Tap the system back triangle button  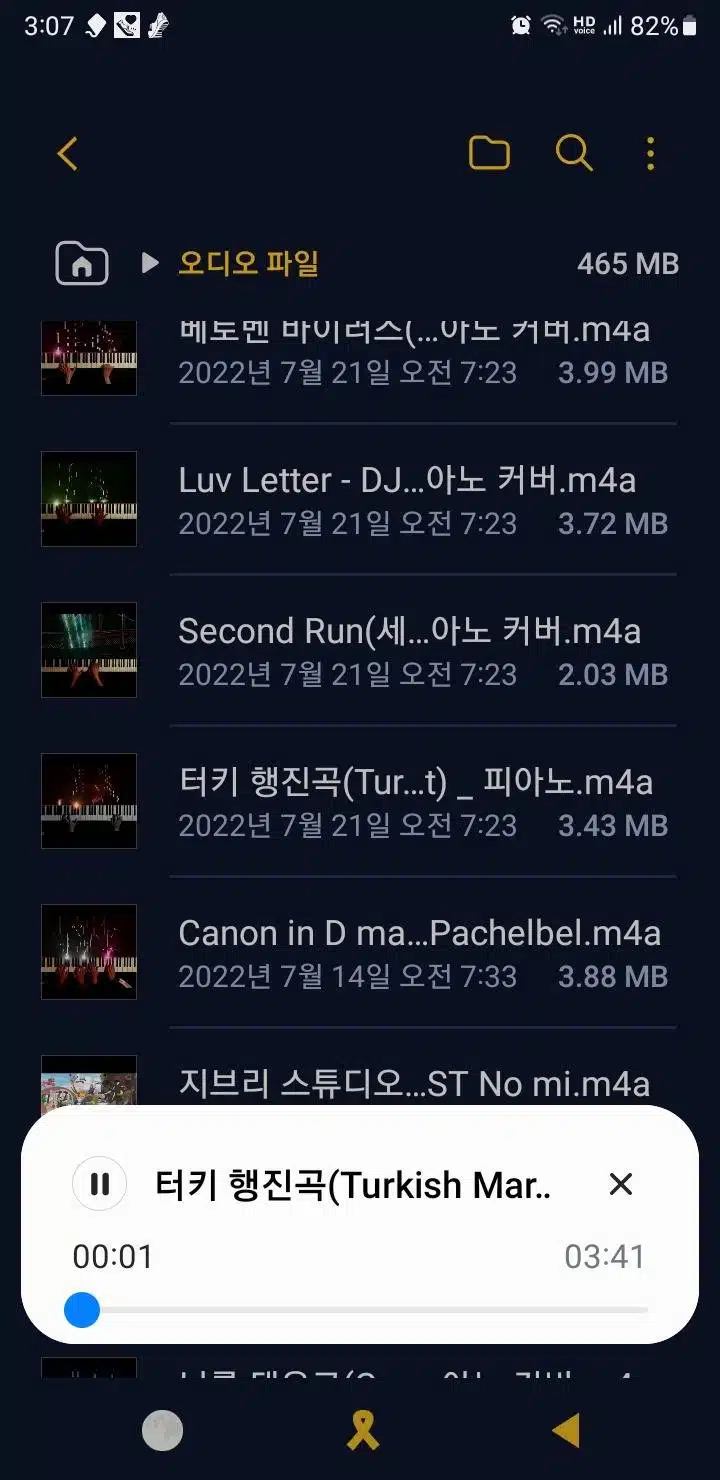click(566, 1431)
